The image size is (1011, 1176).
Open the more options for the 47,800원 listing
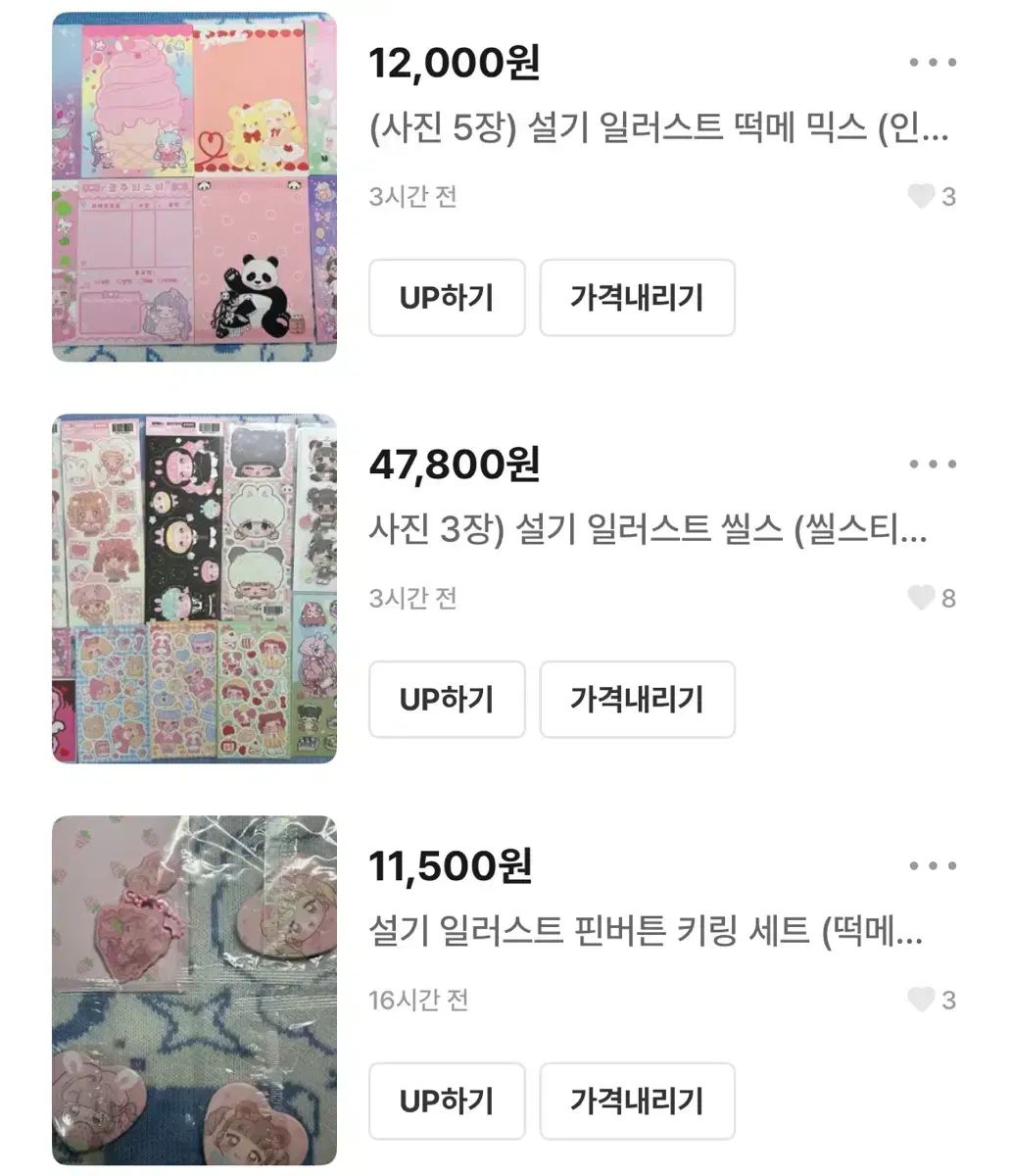(932, 465)
